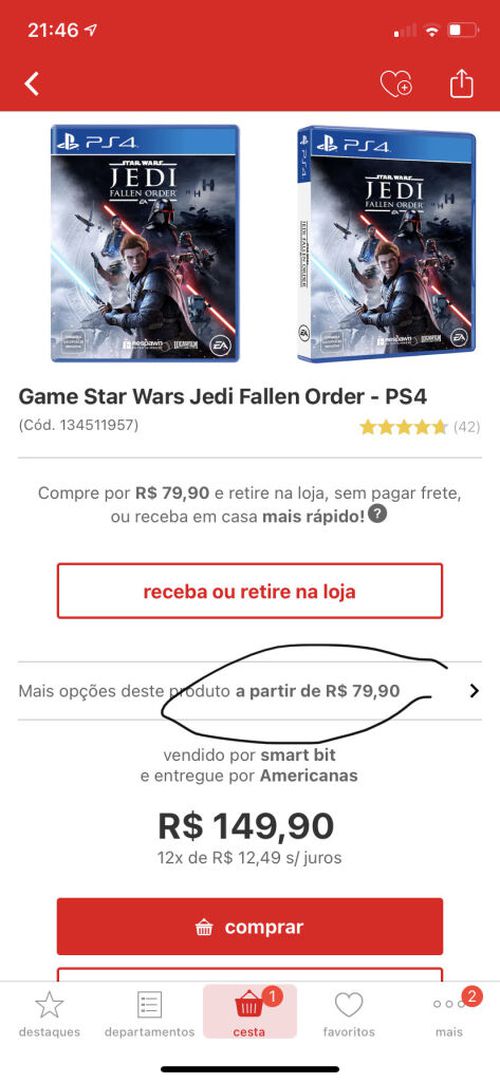Add product to favorites with heart-plus icon
500x1082 pixels.
pos(396,83)
